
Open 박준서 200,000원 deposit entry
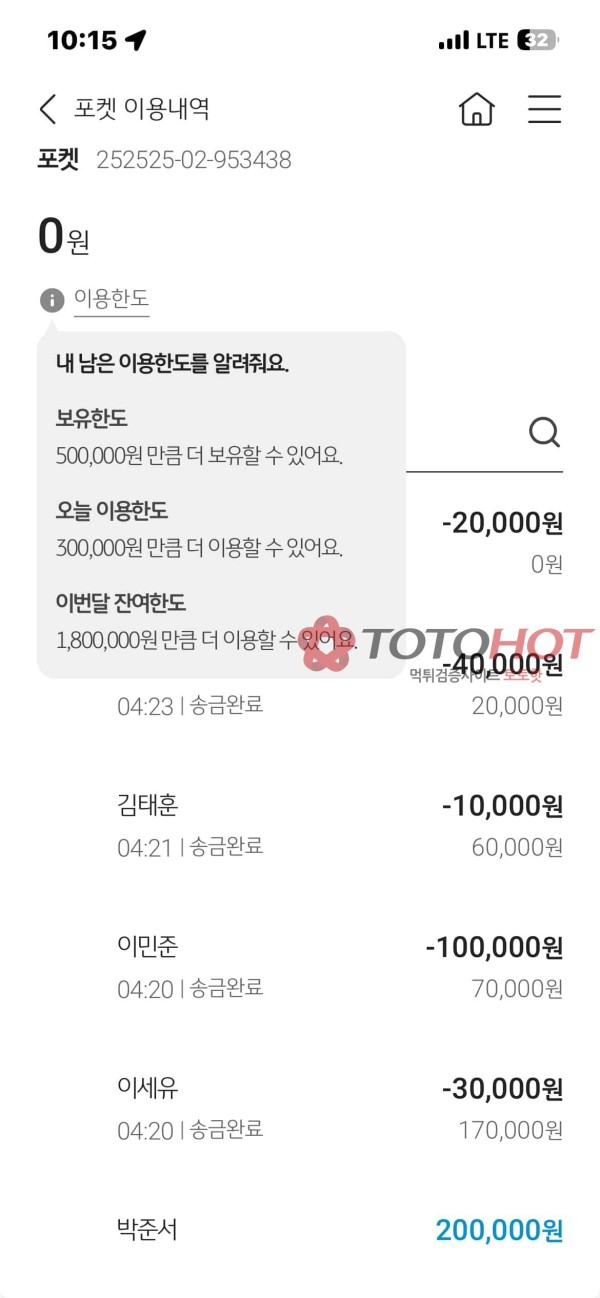point(340,1230)
